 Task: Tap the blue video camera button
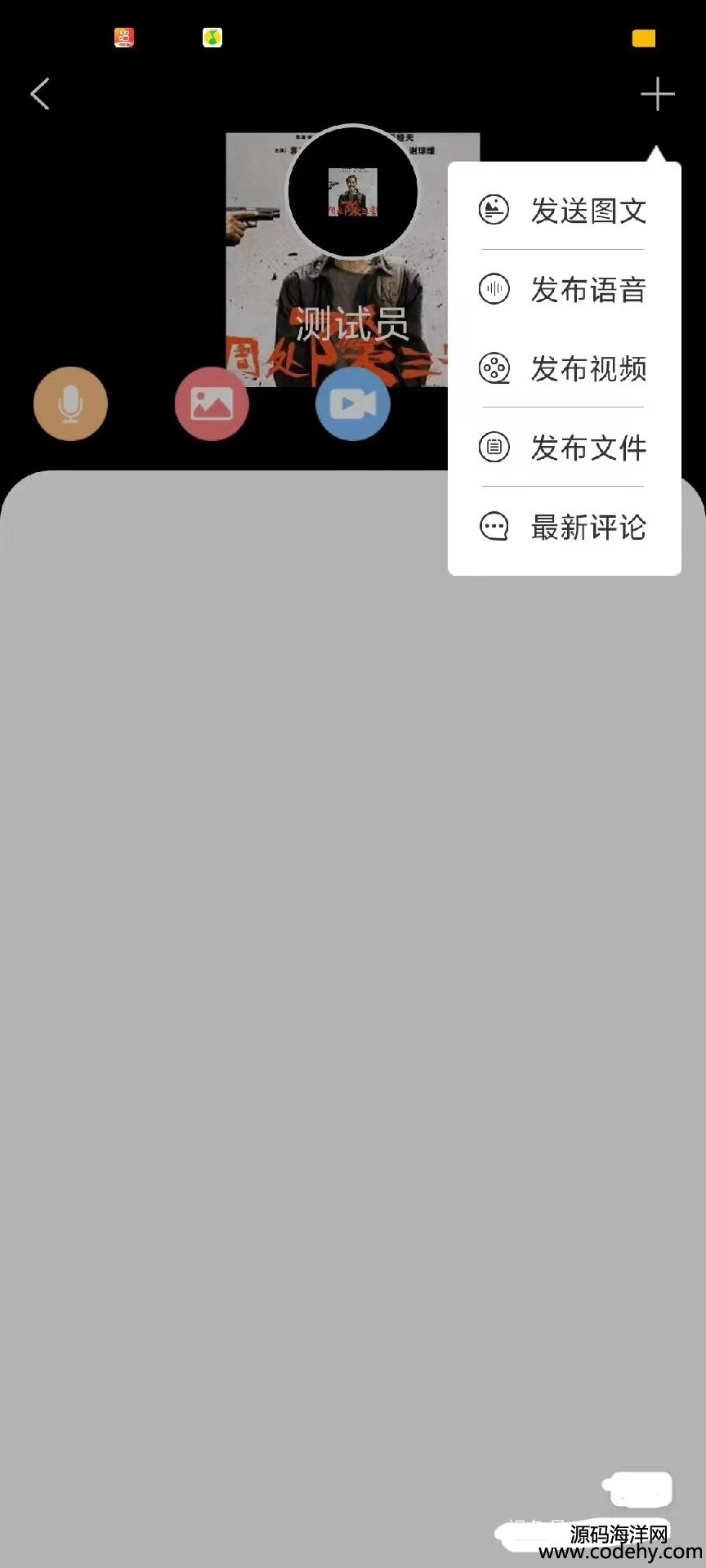pyautogui.click(x=353, y=403)
